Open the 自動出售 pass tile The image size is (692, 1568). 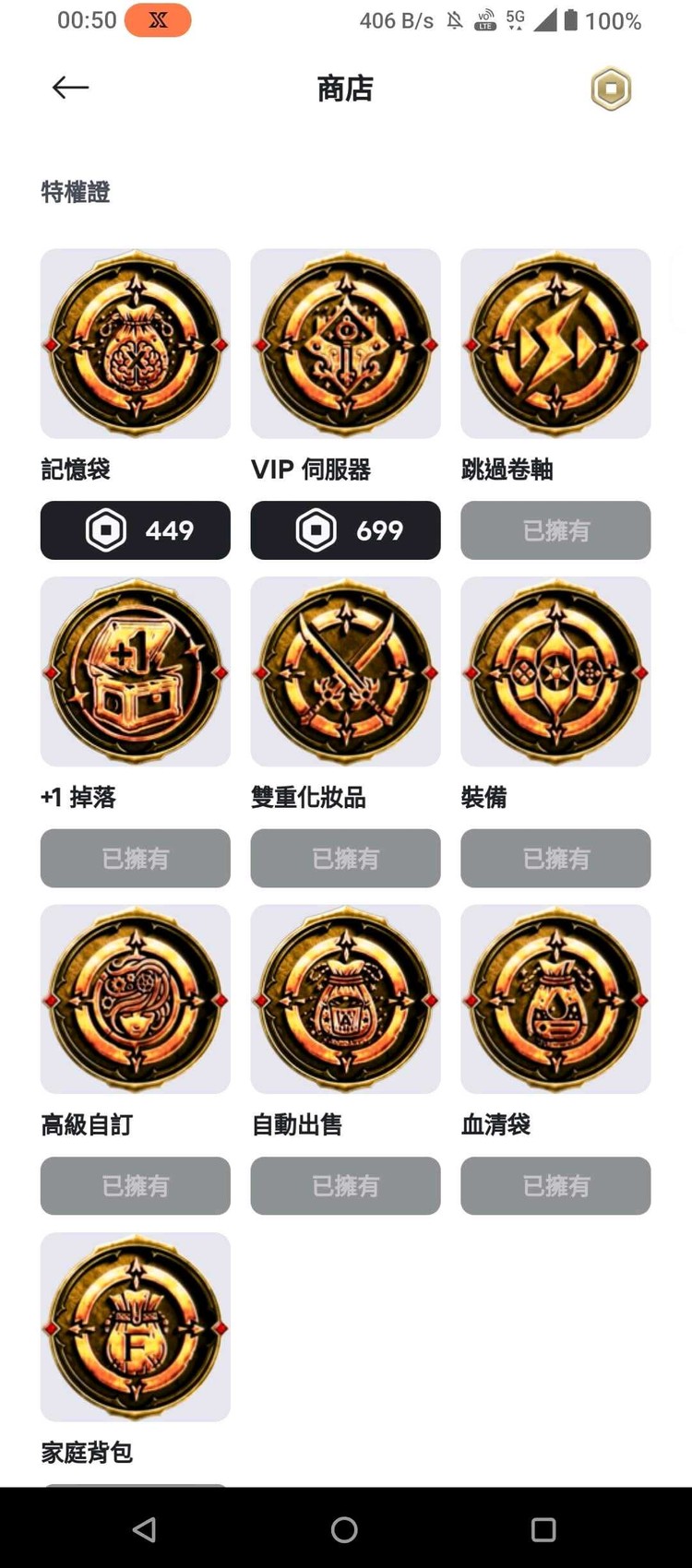click(x=345, y=999)
